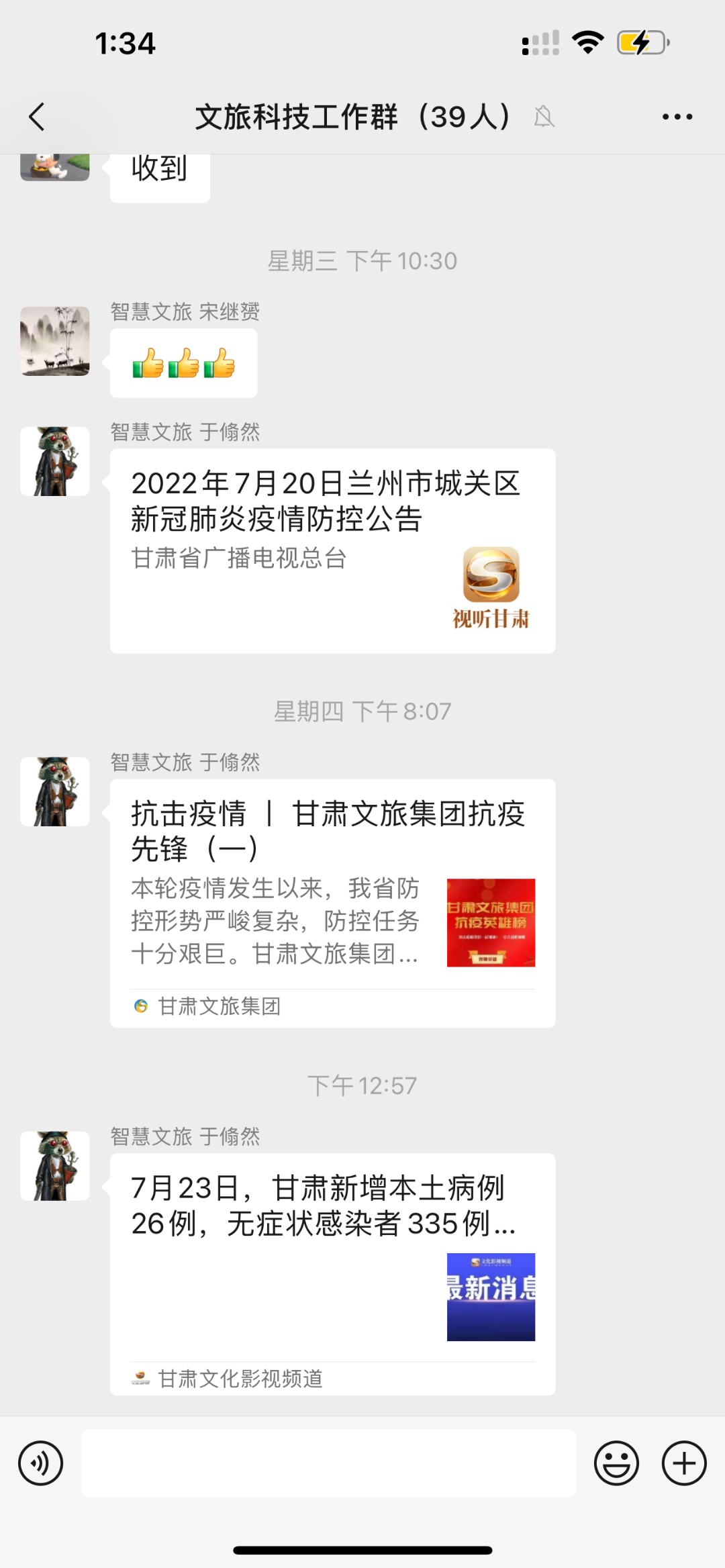Switch to voice message input
Screen dimensions: 725x1568
[x=40, y=1463]
